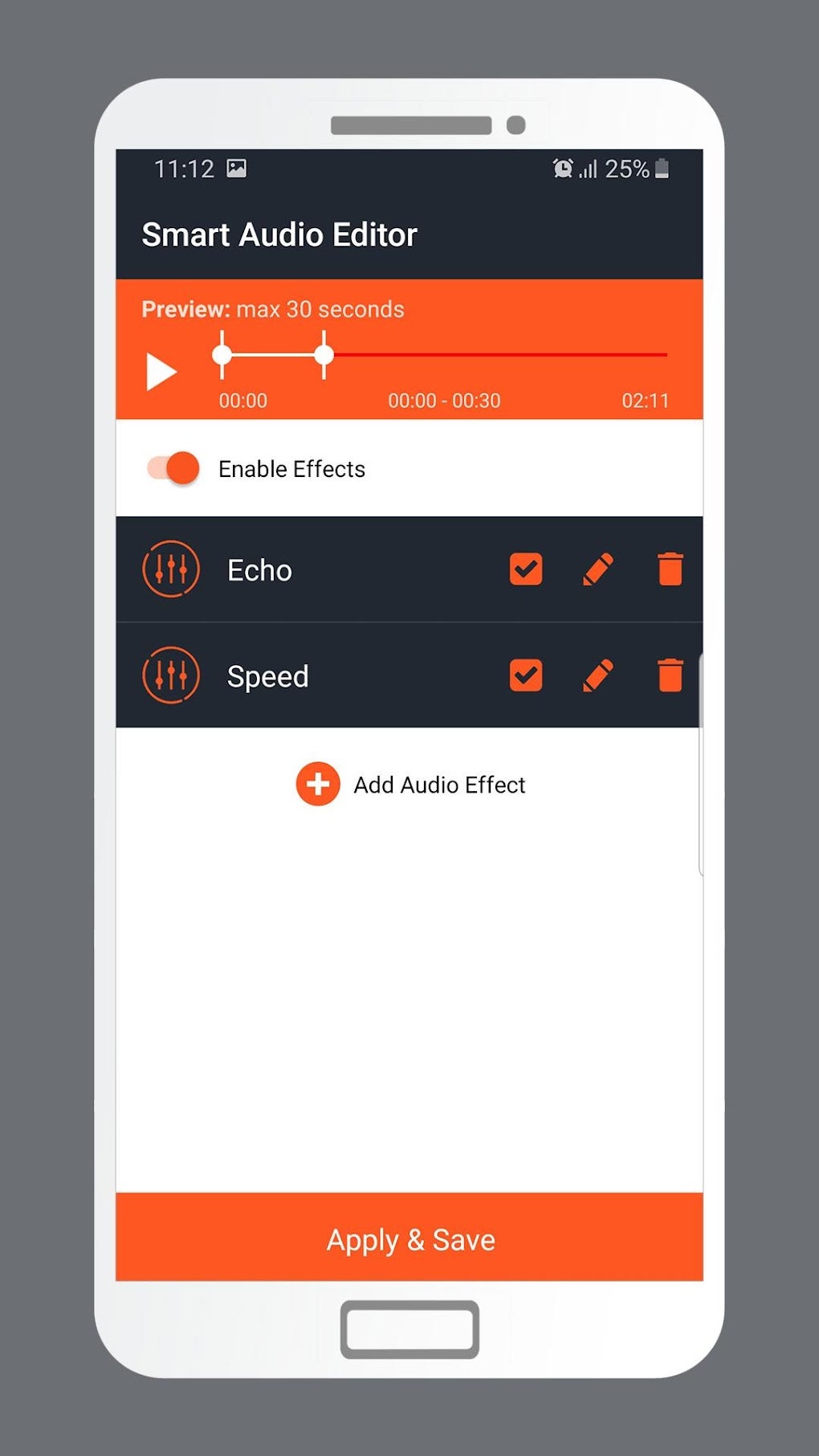Image resolution: width=819 pixels, height=1456 pixels.
Task: Click the 02:11 duration label
Action: tap(645, 400)
